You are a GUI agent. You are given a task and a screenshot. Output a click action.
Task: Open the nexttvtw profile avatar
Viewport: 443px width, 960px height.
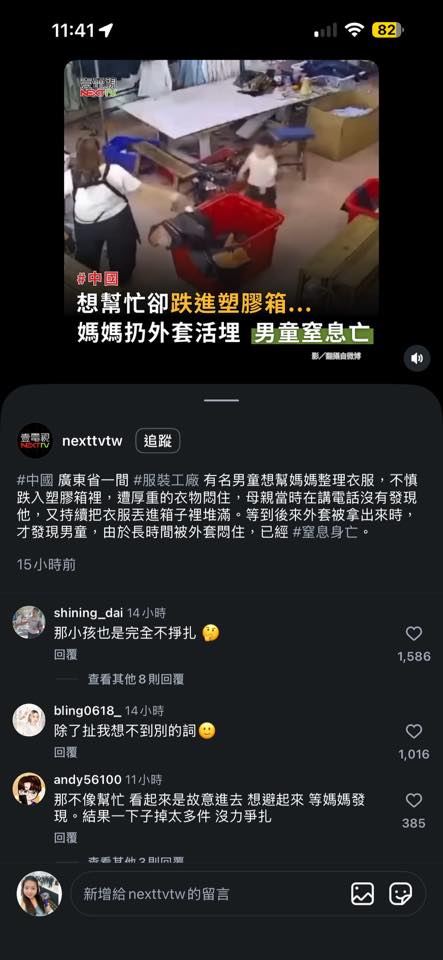(x=34, y=441)
